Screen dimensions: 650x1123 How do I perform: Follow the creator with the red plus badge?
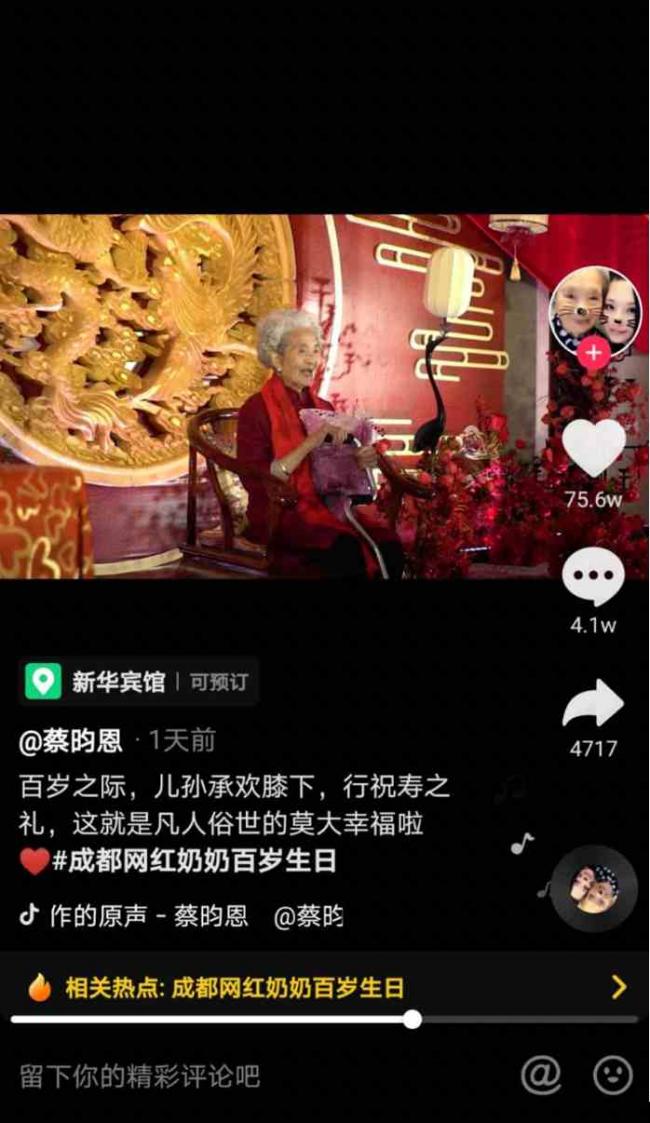[x=594, y=353]
